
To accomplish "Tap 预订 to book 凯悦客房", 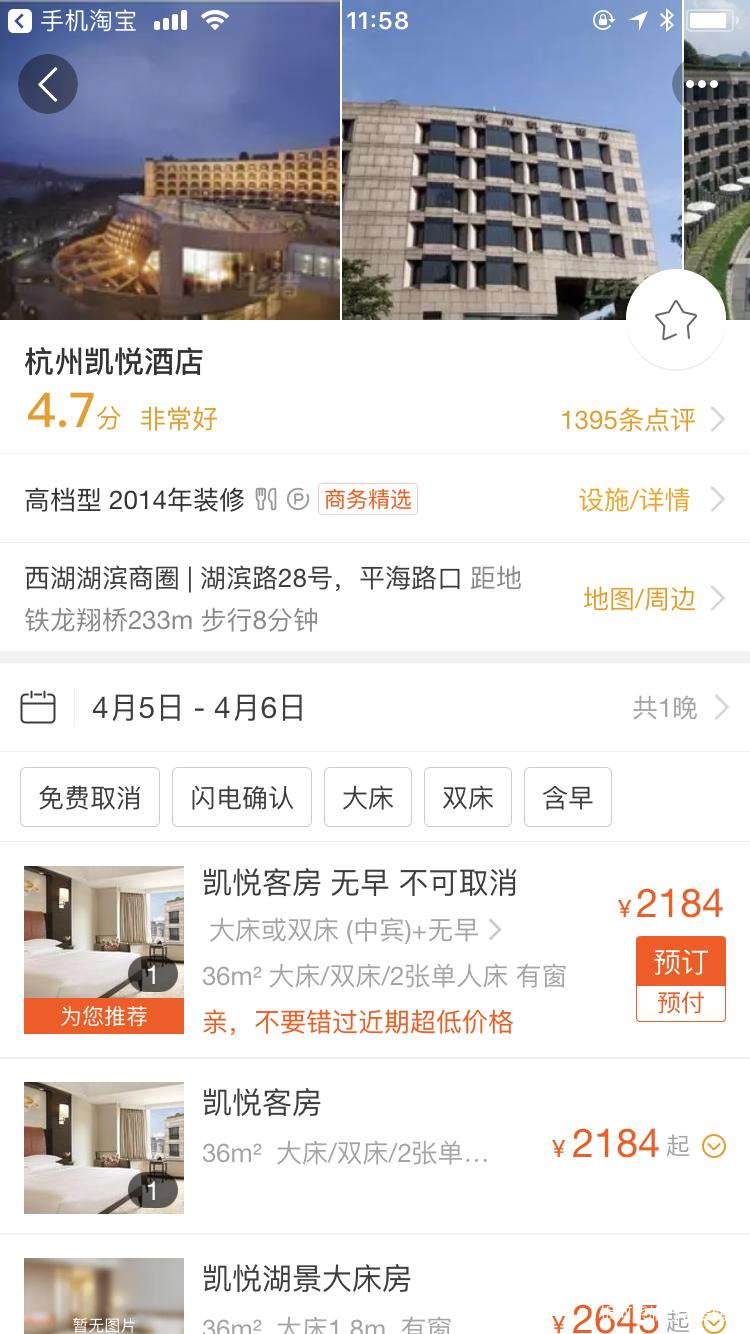I will 681,960.
